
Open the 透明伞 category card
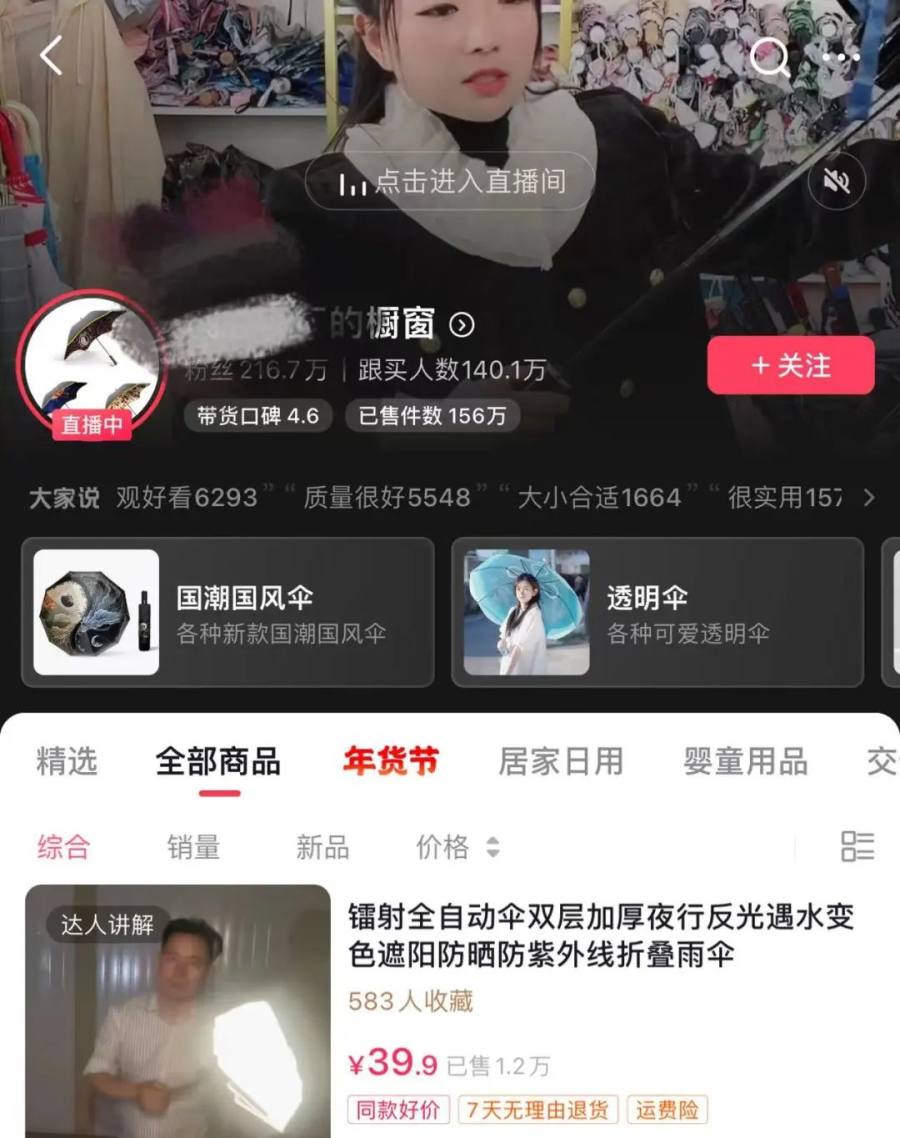[x=657, y=612]
